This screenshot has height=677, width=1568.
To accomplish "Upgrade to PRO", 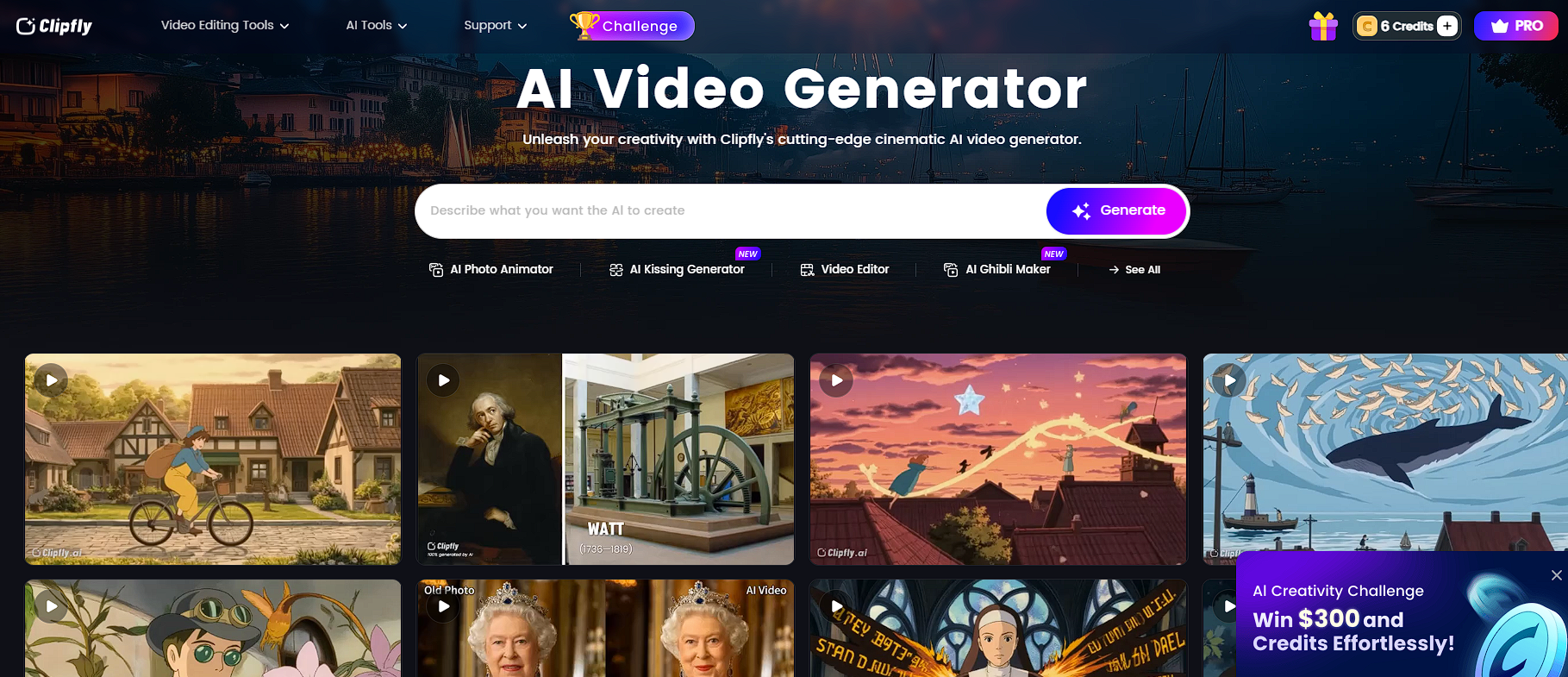I will coord(1515,27).
